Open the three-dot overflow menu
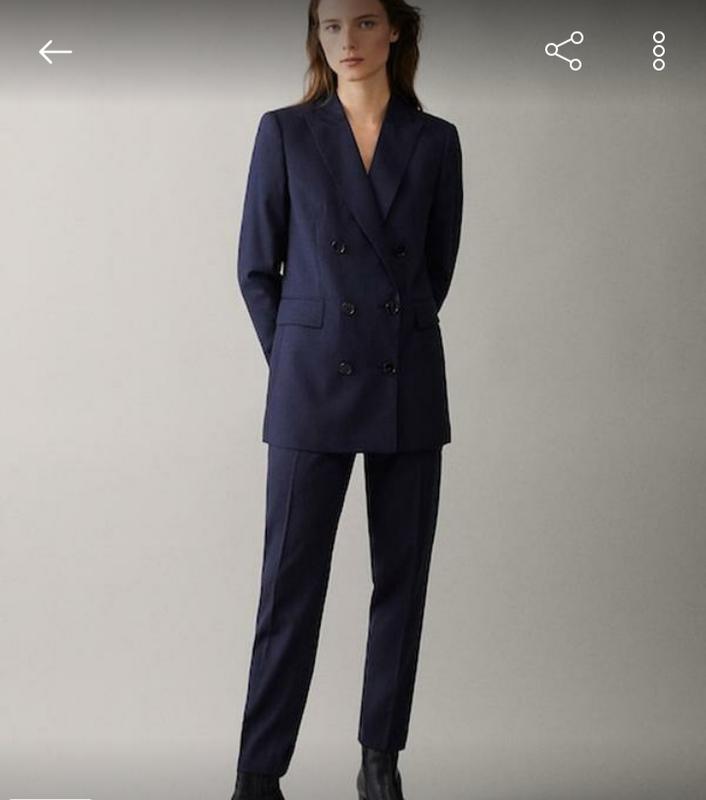Image resolution: width=706 pixels, height=800 pixels. click(x=659, y=51)
